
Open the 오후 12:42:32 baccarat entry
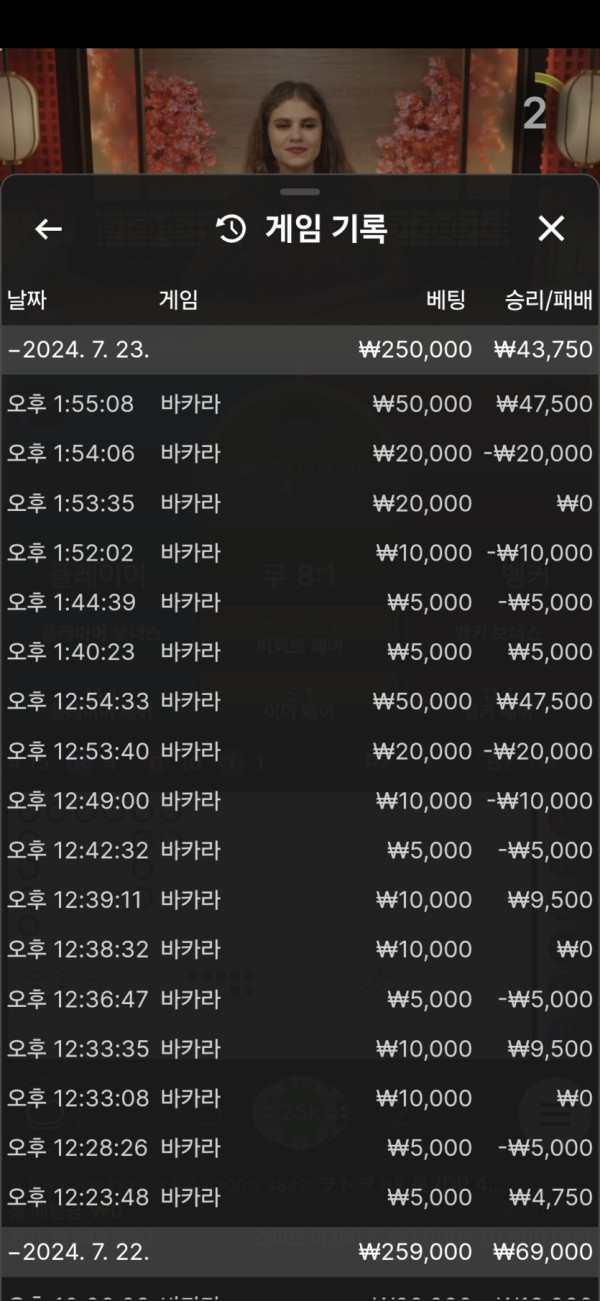[x=300, y=850]
